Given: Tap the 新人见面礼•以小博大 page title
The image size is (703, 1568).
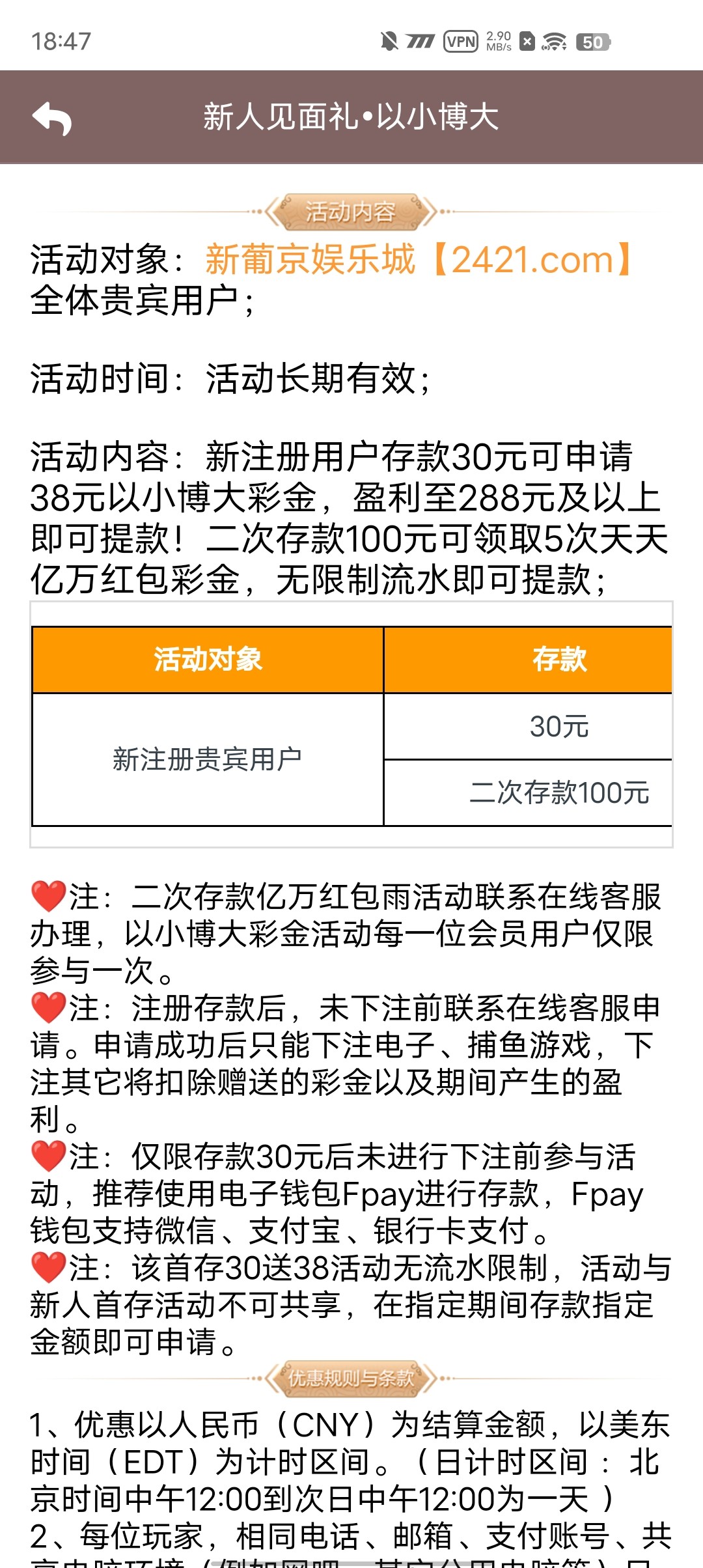Looking at the screenshot, I should point(351,117).
